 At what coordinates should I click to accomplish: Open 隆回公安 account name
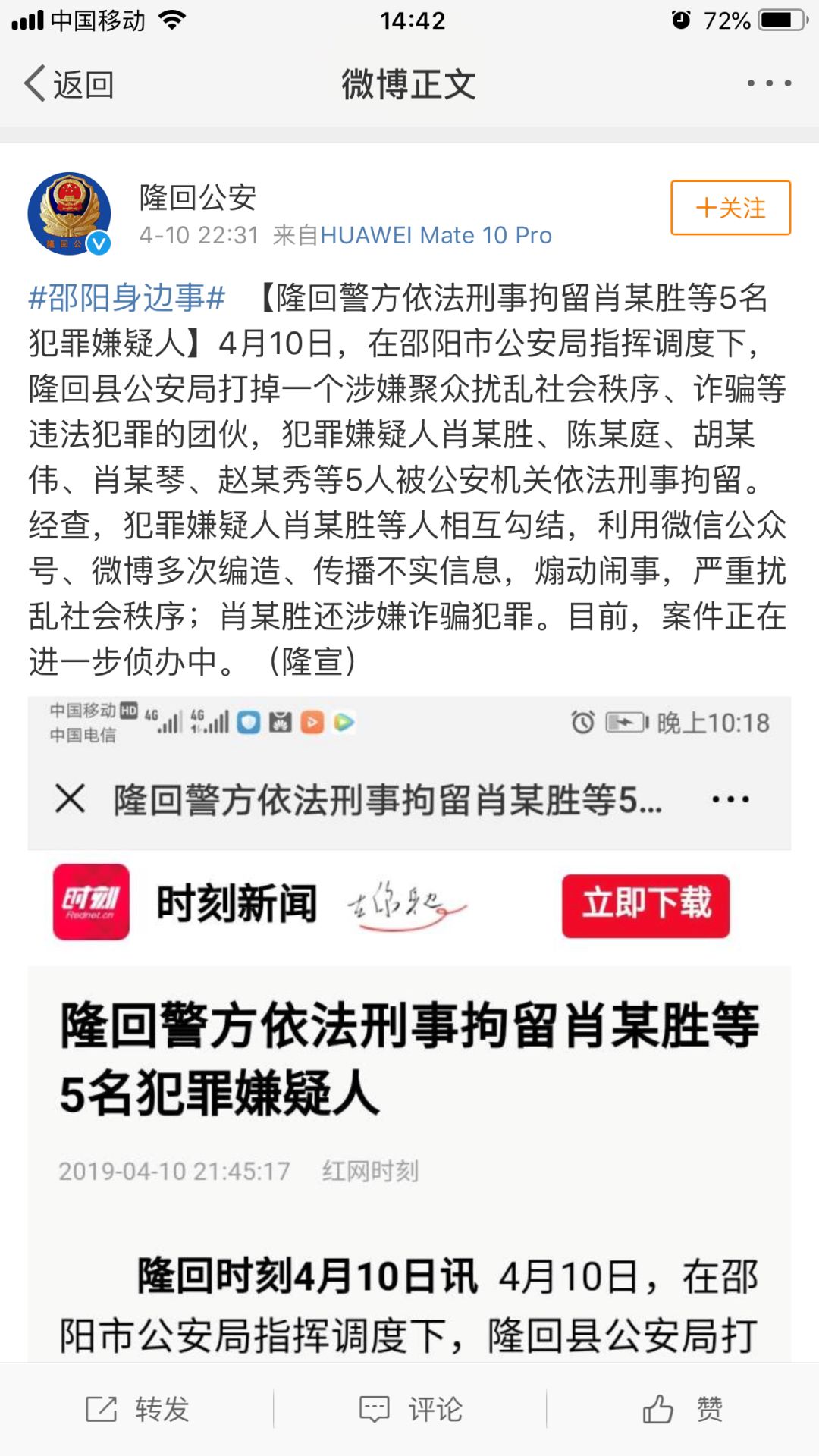pos(198,197)
